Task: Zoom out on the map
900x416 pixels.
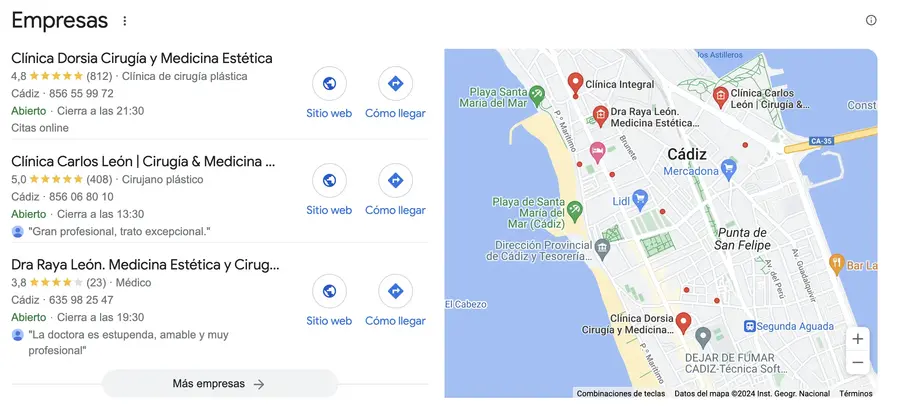Action: [857, 363]
